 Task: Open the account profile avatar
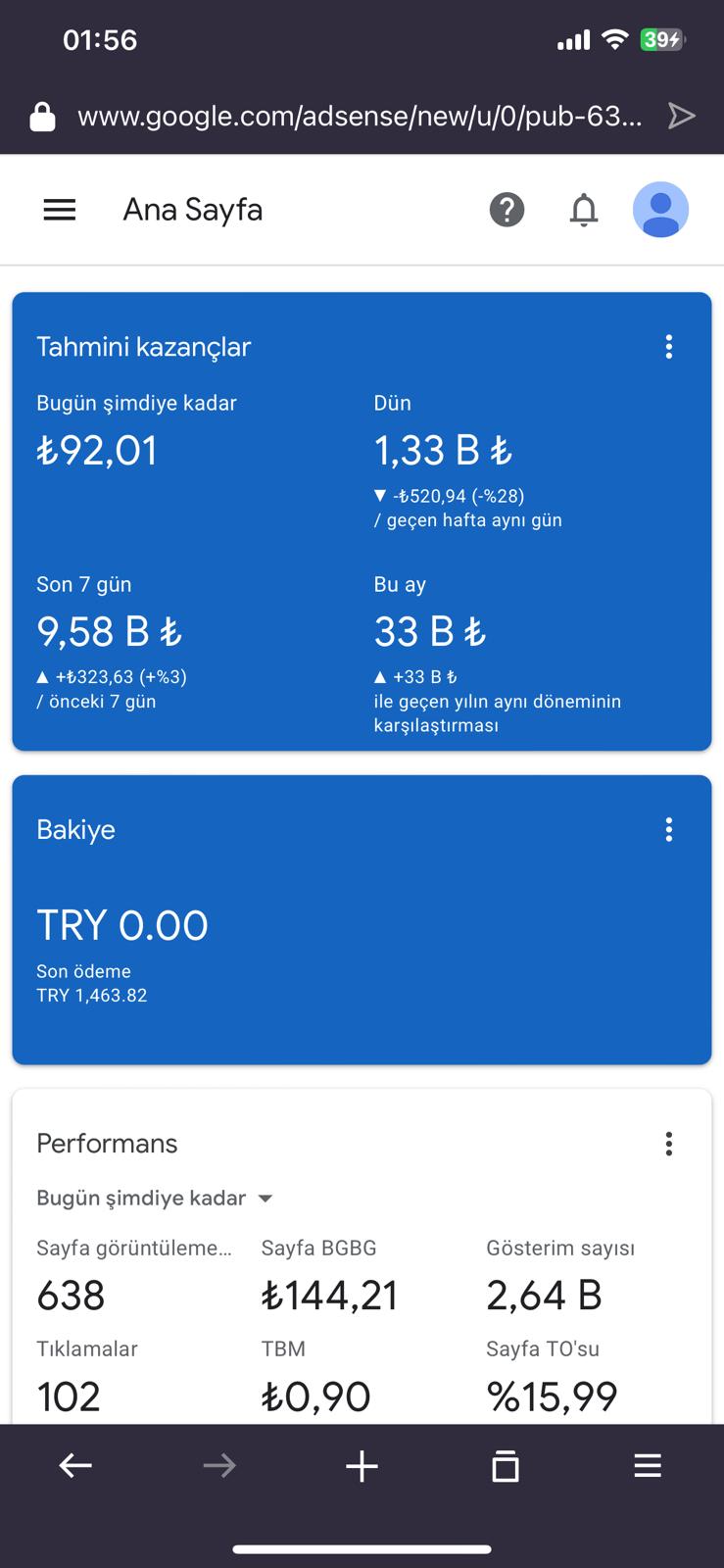click(660, 210)
